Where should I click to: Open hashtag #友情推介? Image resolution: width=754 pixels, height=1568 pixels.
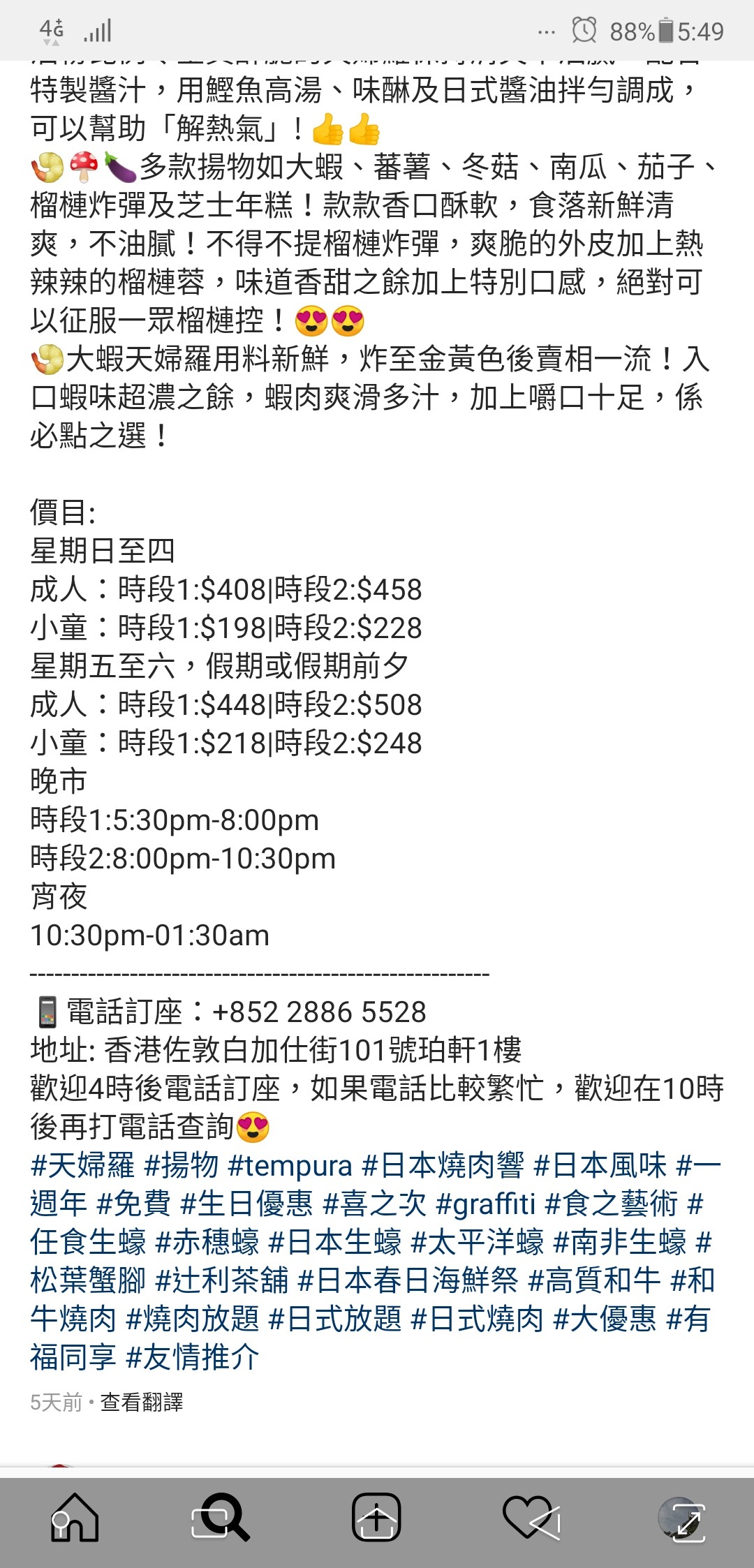pos(192,1357)
